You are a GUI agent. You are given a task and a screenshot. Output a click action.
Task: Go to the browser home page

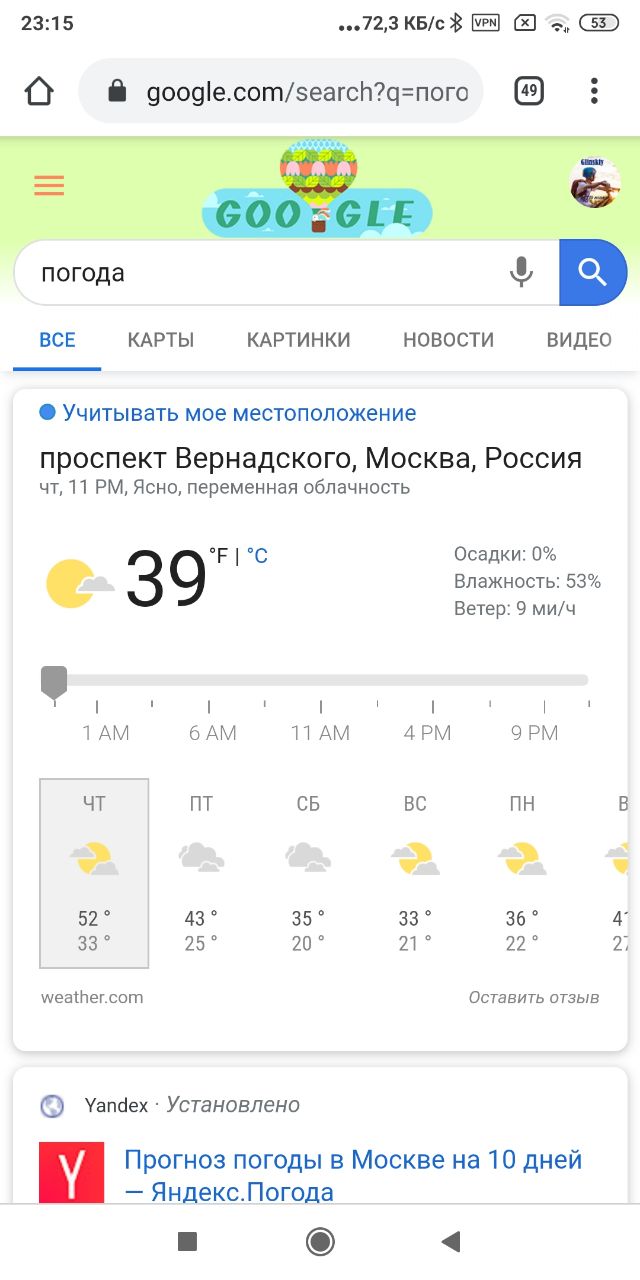tap(39, 92)
